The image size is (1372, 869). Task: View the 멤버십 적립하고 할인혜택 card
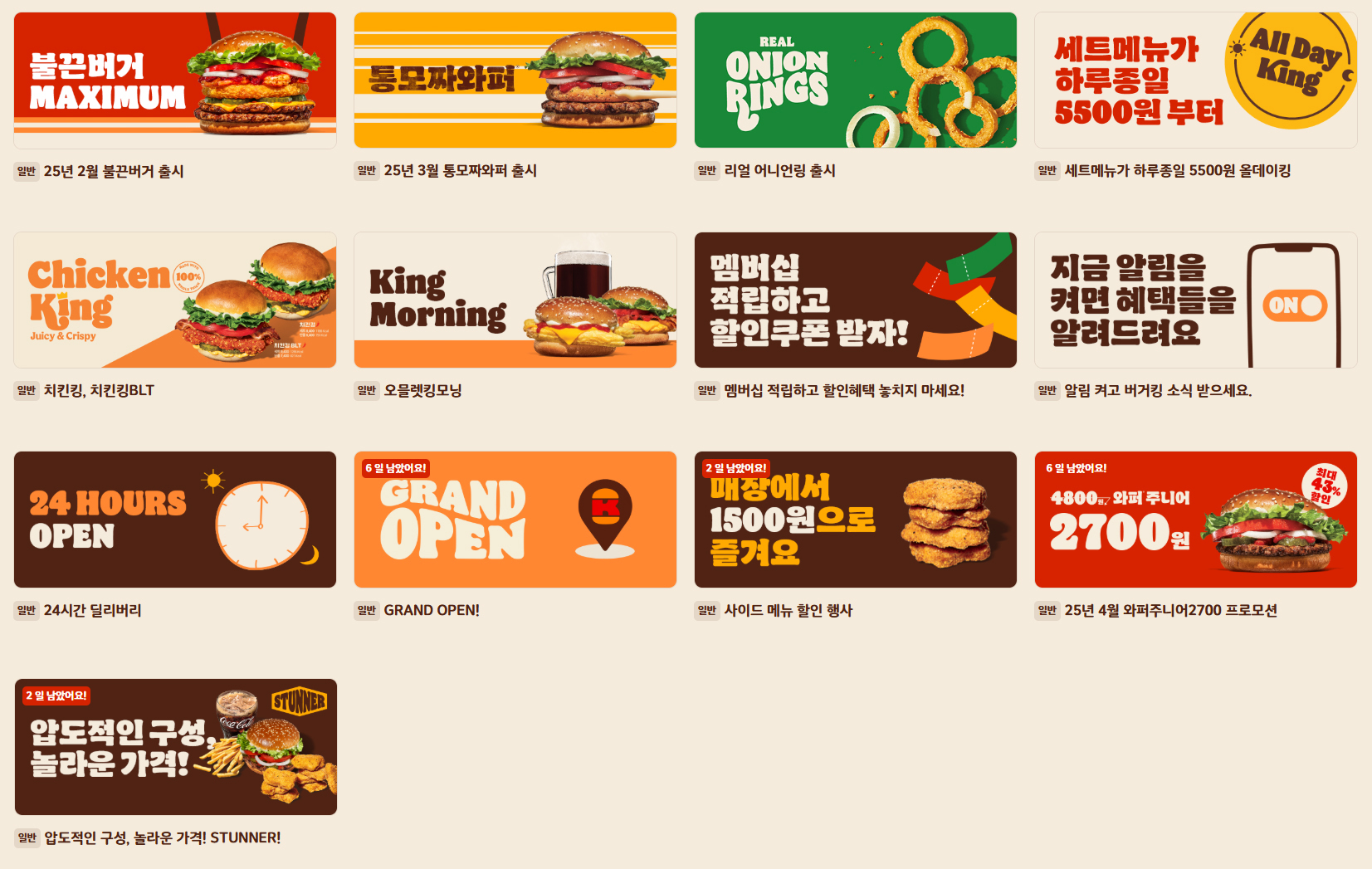[x=856, y=300]
